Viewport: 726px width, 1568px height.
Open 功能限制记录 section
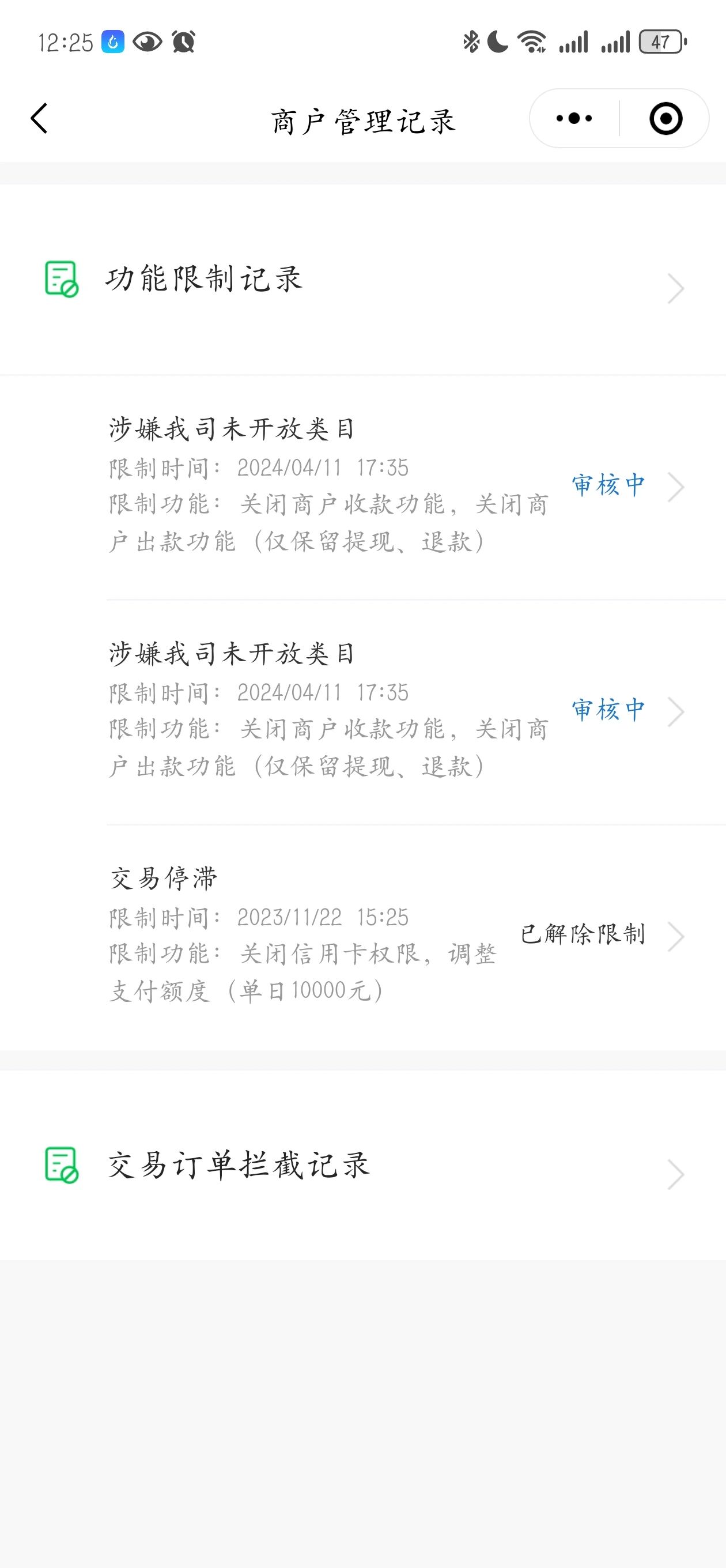pyautogui.click(x=362, y=280)
